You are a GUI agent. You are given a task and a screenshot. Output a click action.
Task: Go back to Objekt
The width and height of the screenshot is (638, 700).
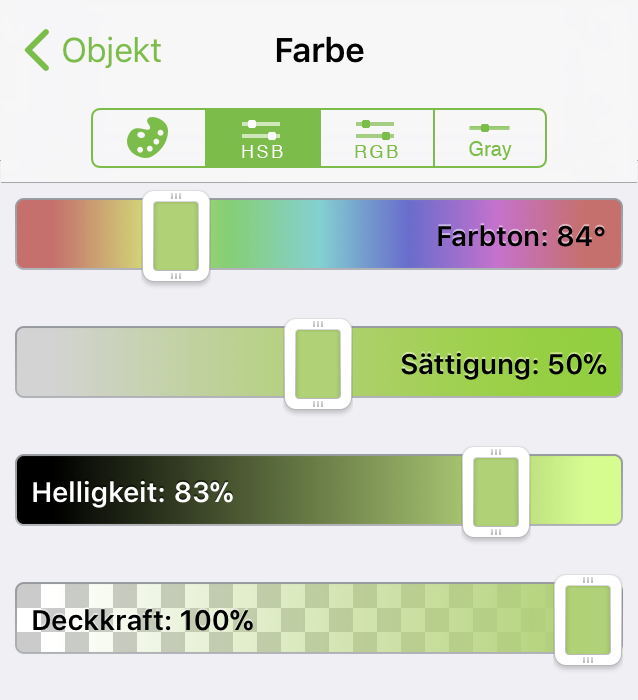pos(94,50)
